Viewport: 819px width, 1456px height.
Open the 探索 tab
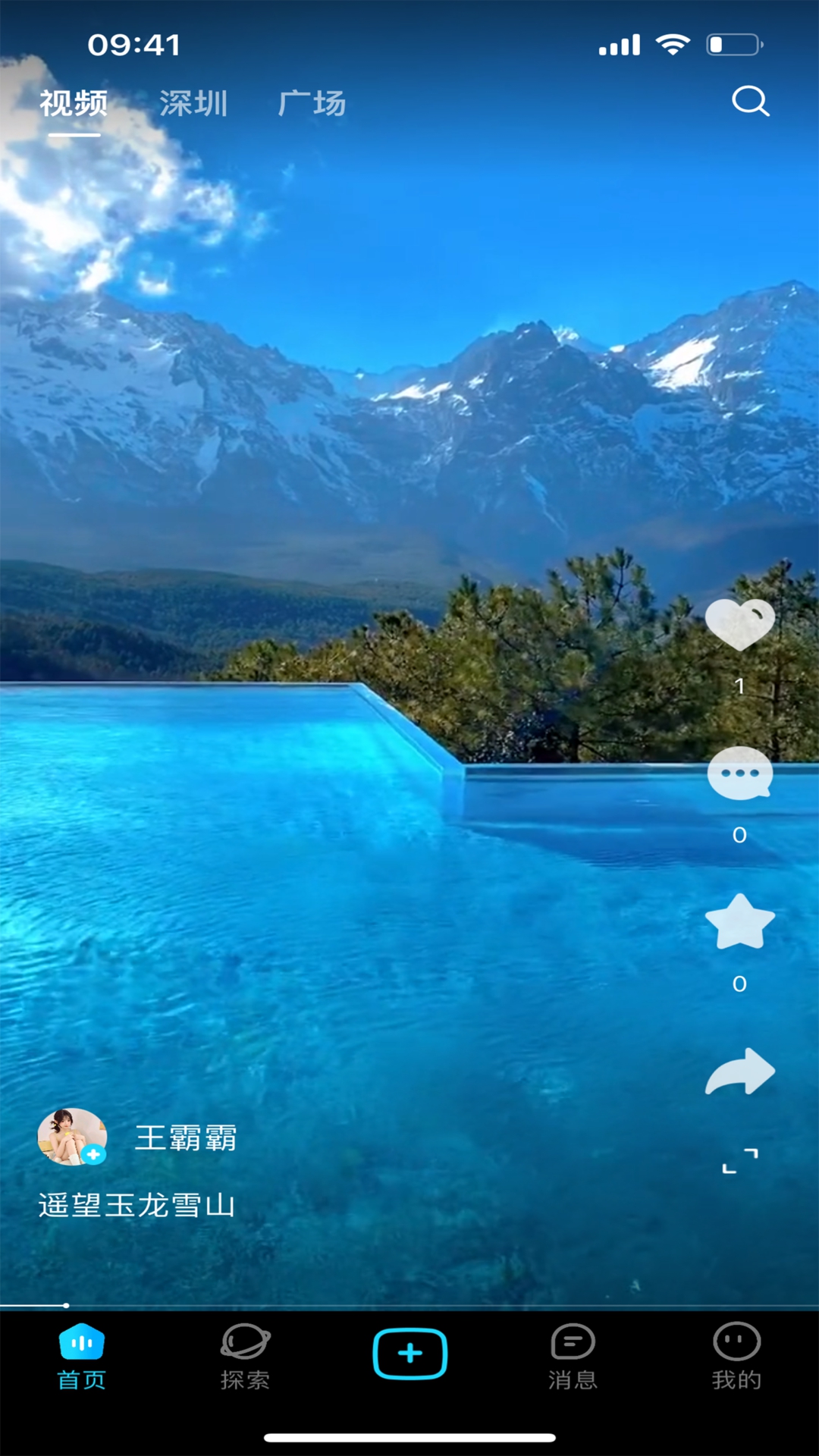coord(245,1357)
